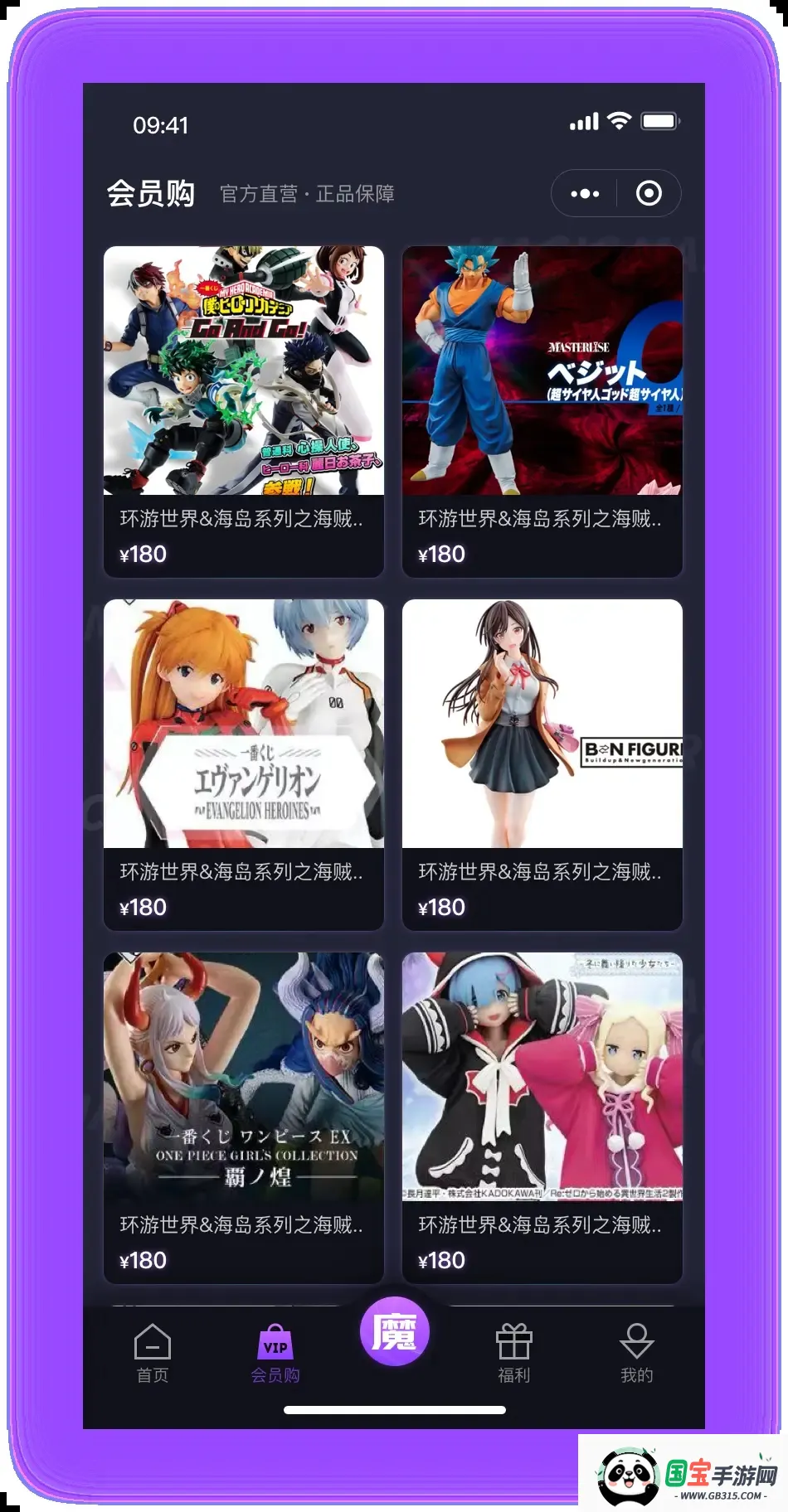Tap the more options (•••) capsule icon
Image resolution: width=788 pixels, height=1512 pixels.
[584, 193]
